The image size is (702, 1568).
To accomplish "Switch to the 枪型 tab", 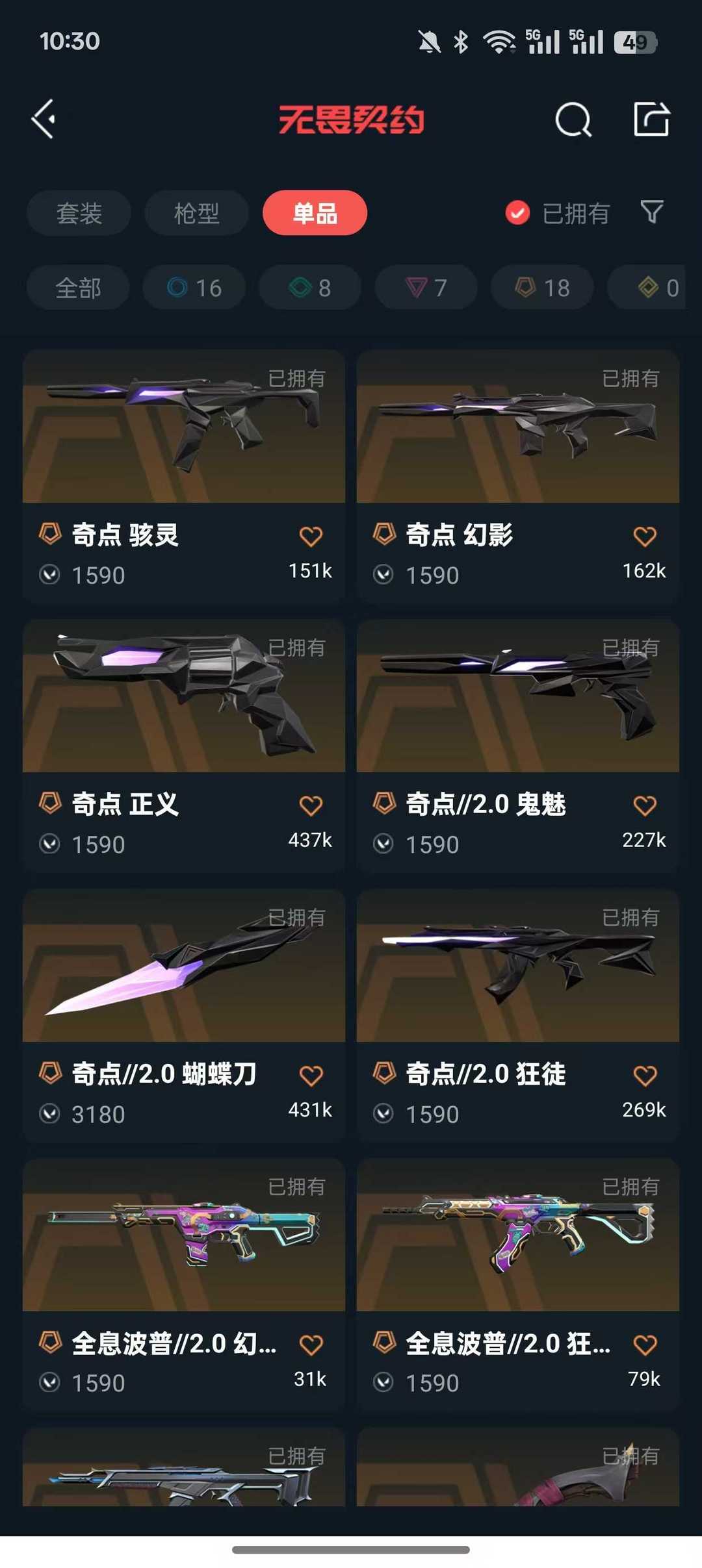I will point(196,213).
